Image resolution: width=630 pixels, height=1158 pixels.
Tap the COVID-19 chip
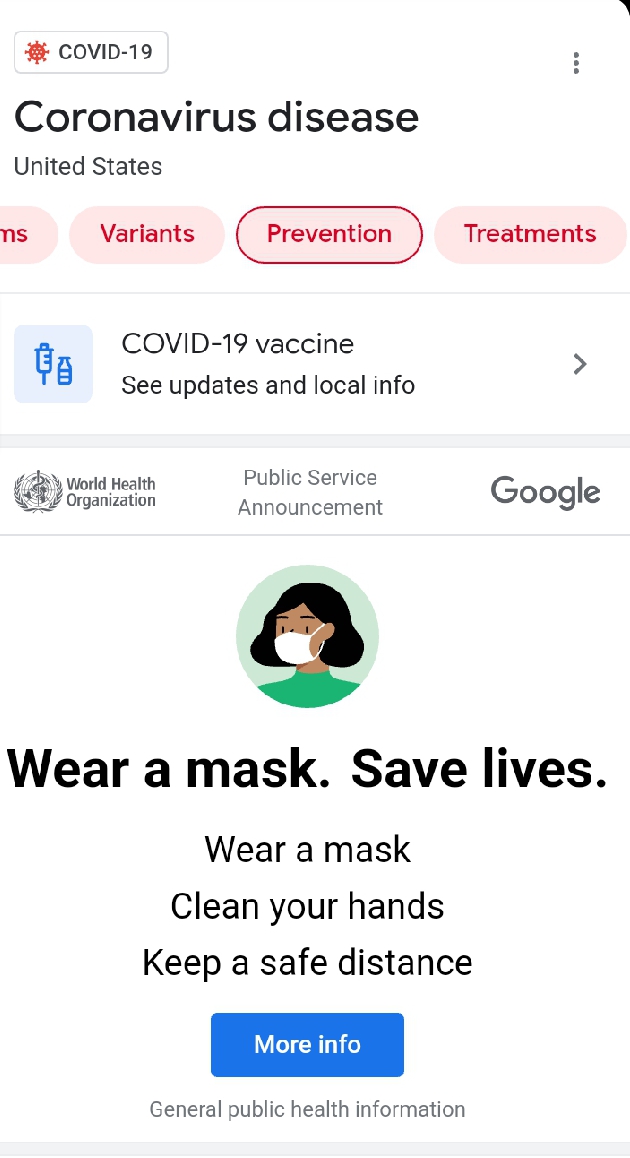point(91,52)
